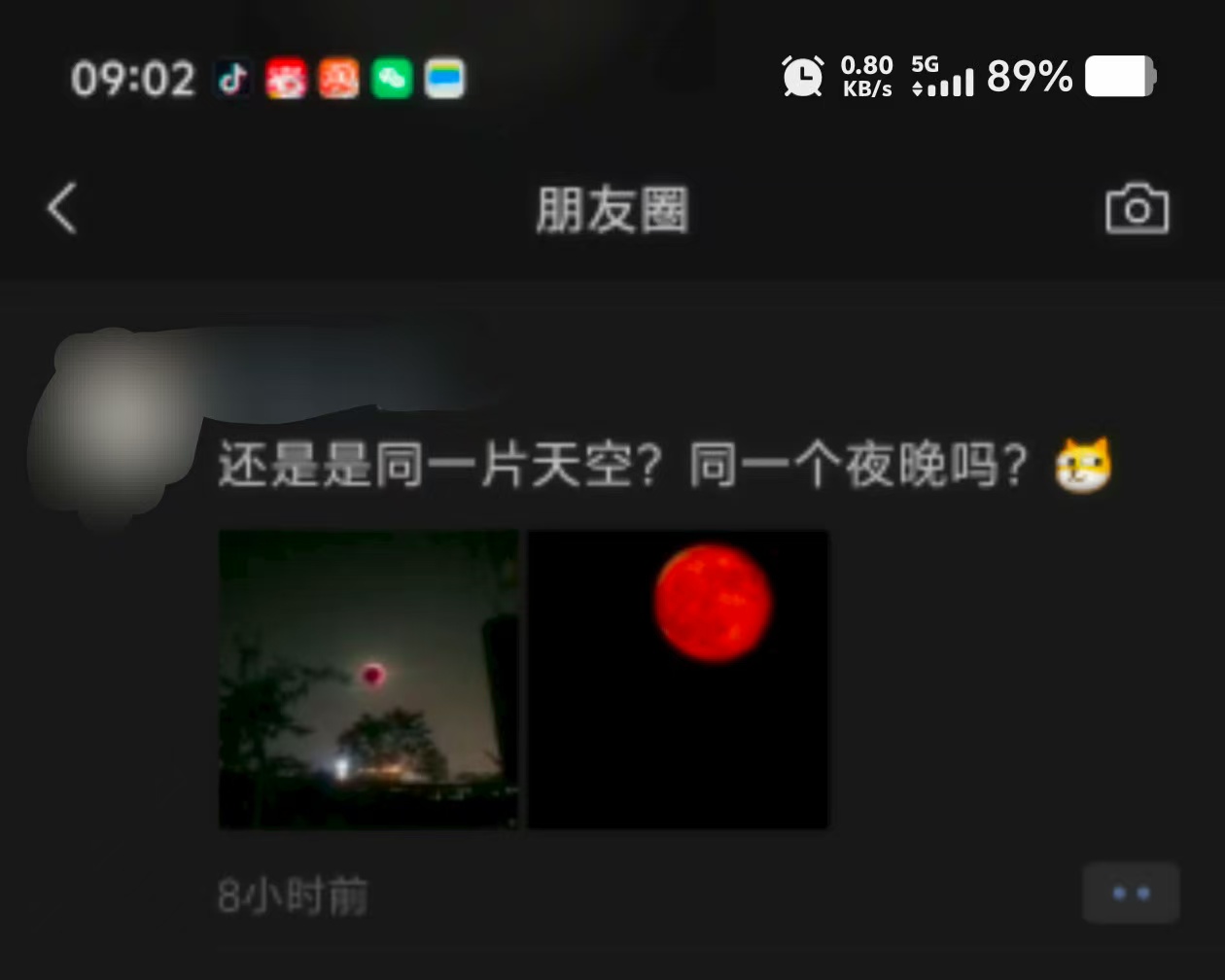Go back from the 朋友圈 page

62,208
